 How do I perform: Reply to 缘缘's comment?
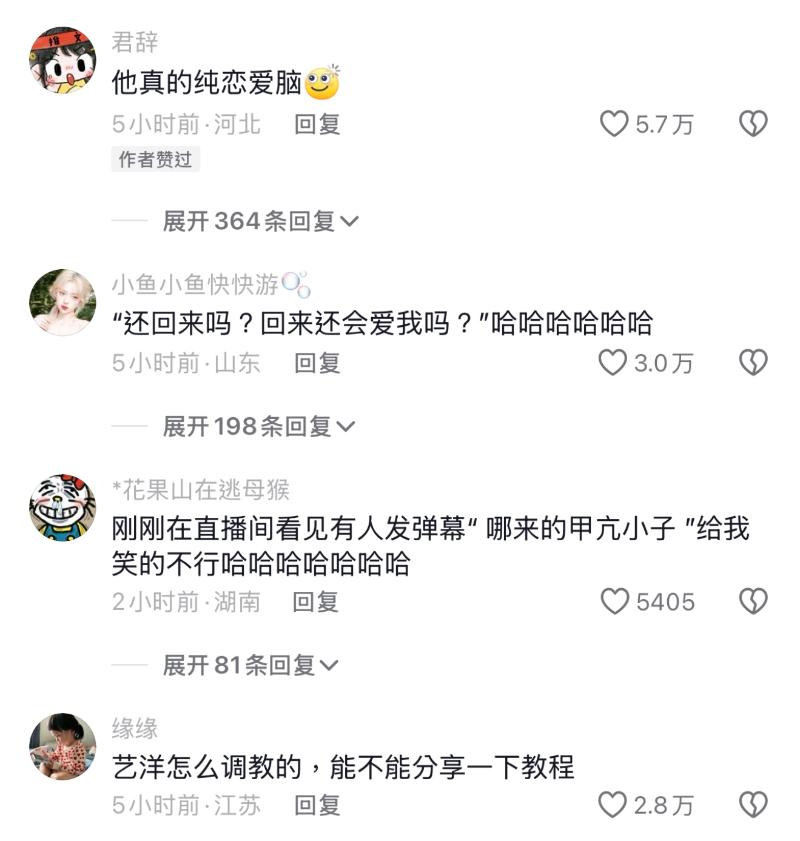[x=317, y=804]
